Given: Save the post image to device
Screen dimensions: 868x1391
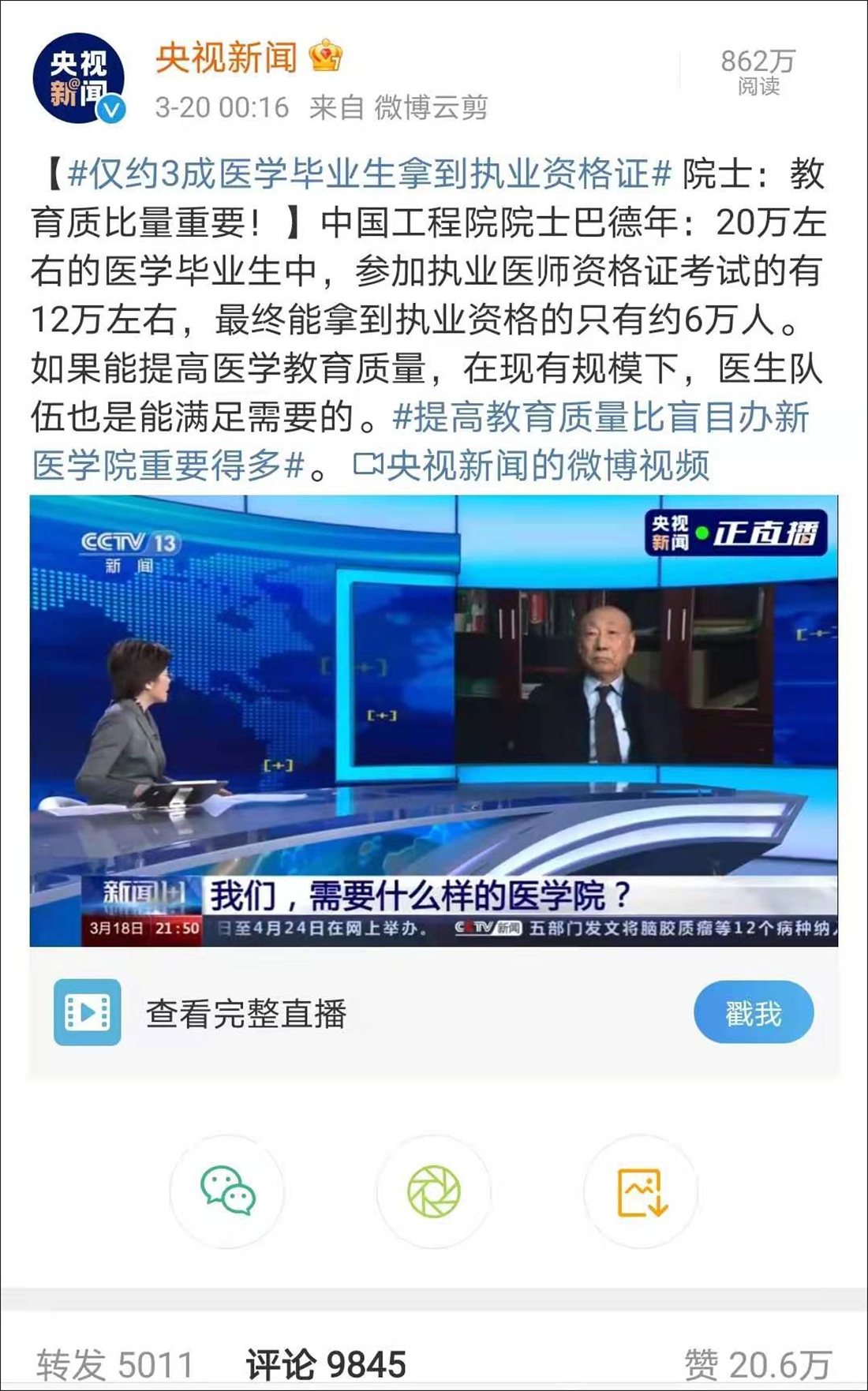Looking at the screenshot, I should click(641, 1191).
